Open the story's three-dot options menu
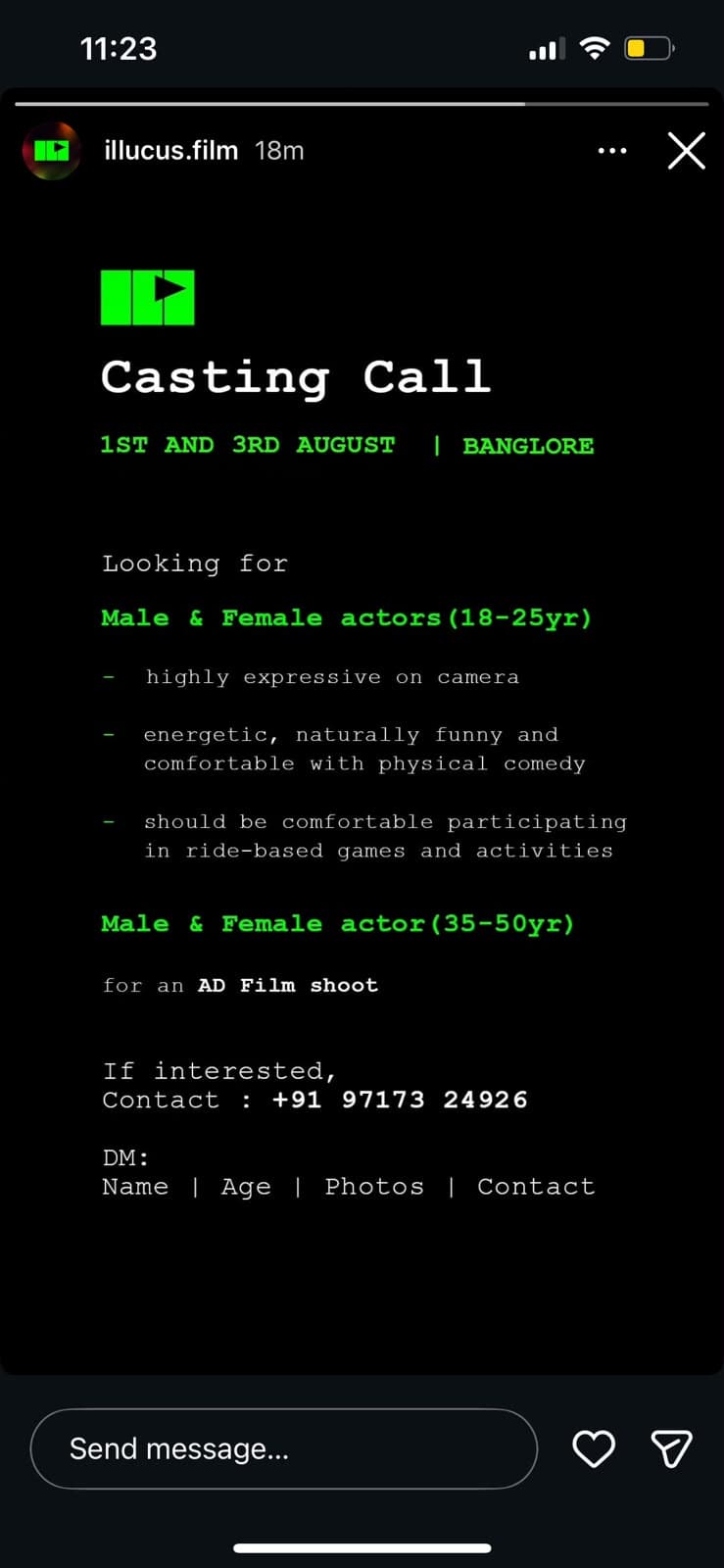724x1568 pixels. click(612, 151)
